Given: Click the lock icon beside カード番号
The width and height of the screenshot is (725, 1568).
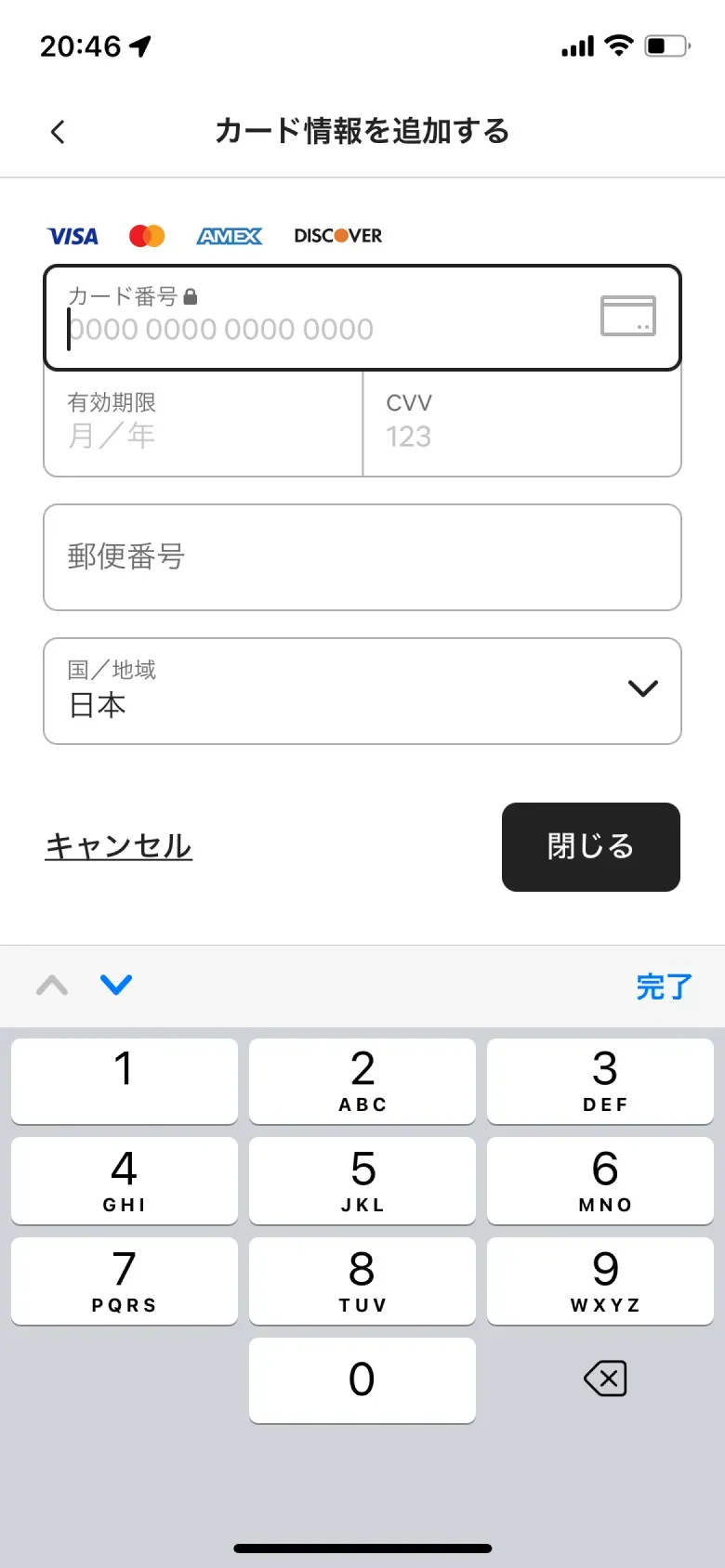Looking at the screenshot, I should pos(192,296).
